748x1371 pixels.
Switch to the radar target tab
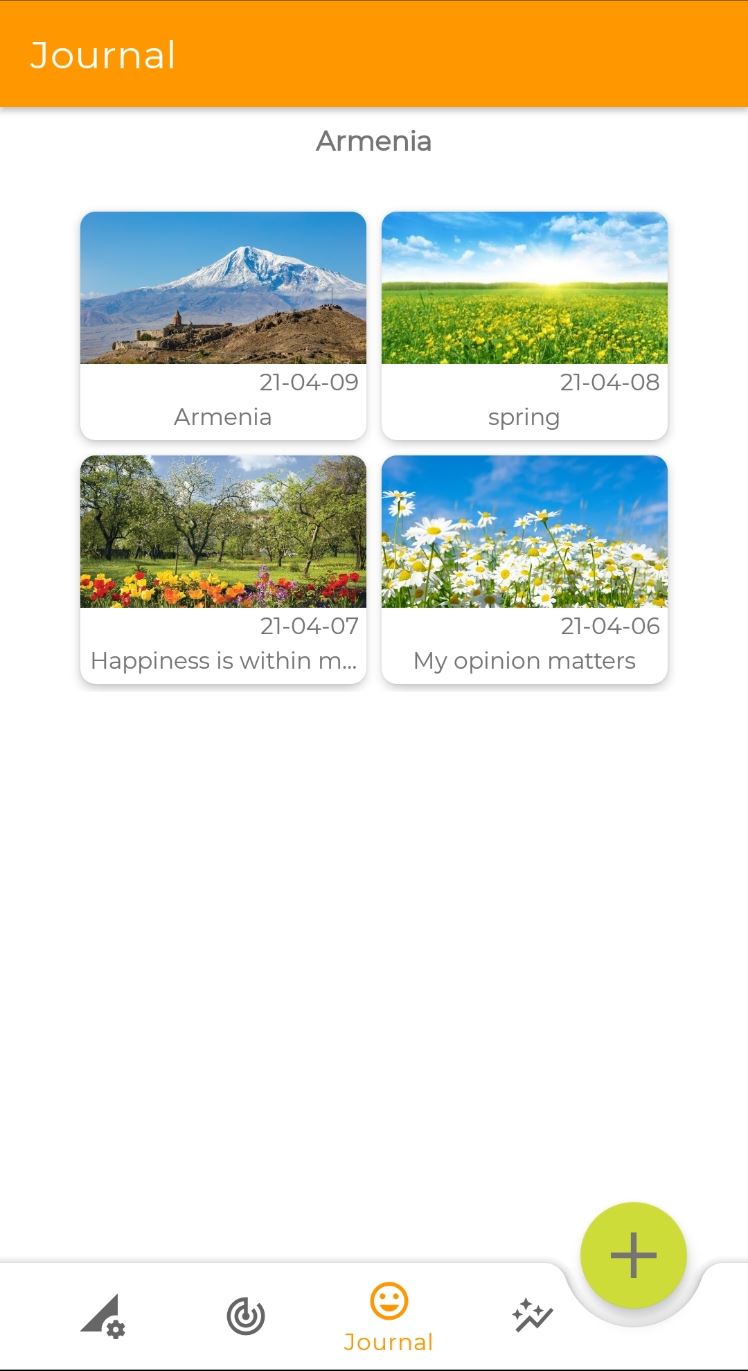pyautogui.click(x=246, y=1316)
